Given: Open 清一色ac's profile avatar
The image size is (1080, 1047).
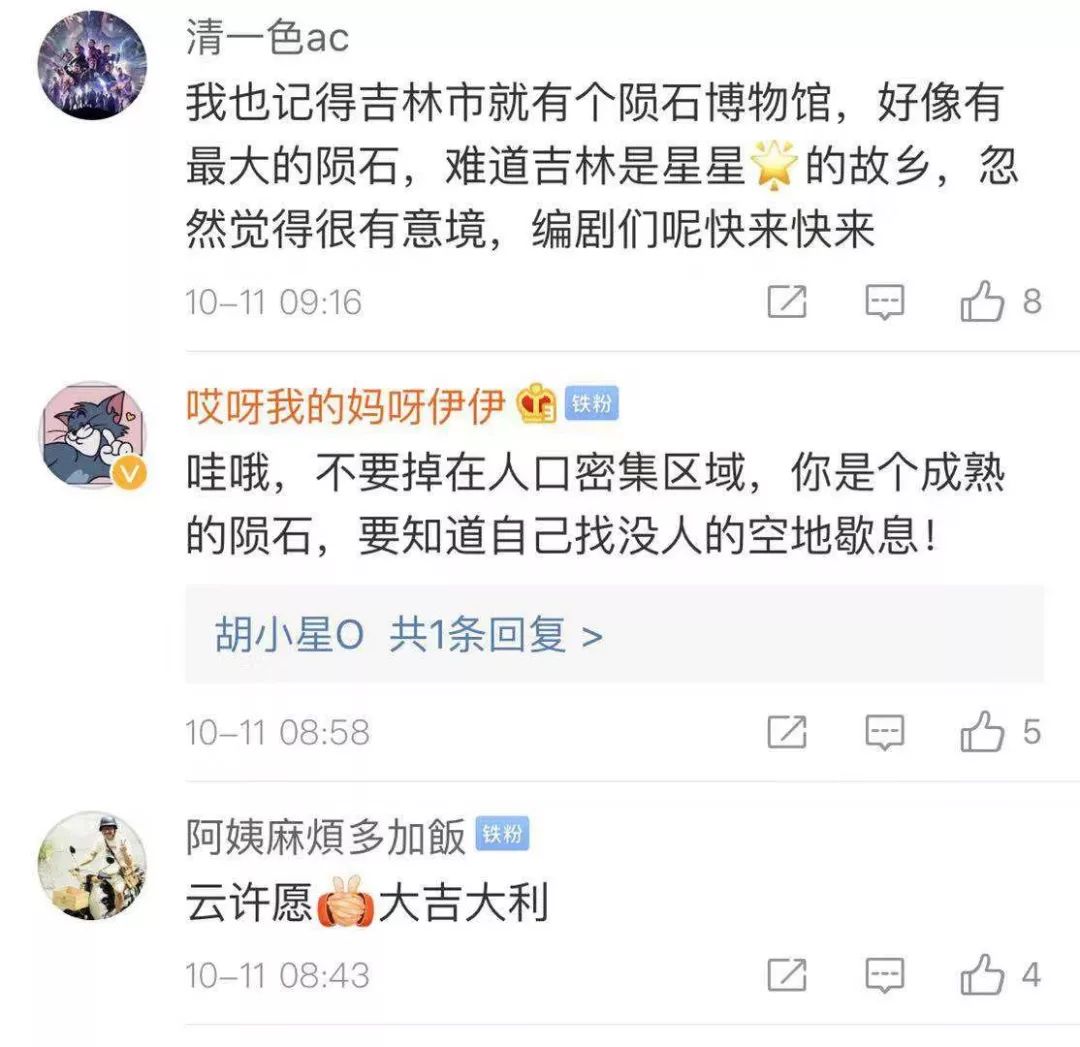Looking at the screenshot, I should pos(92,66).
